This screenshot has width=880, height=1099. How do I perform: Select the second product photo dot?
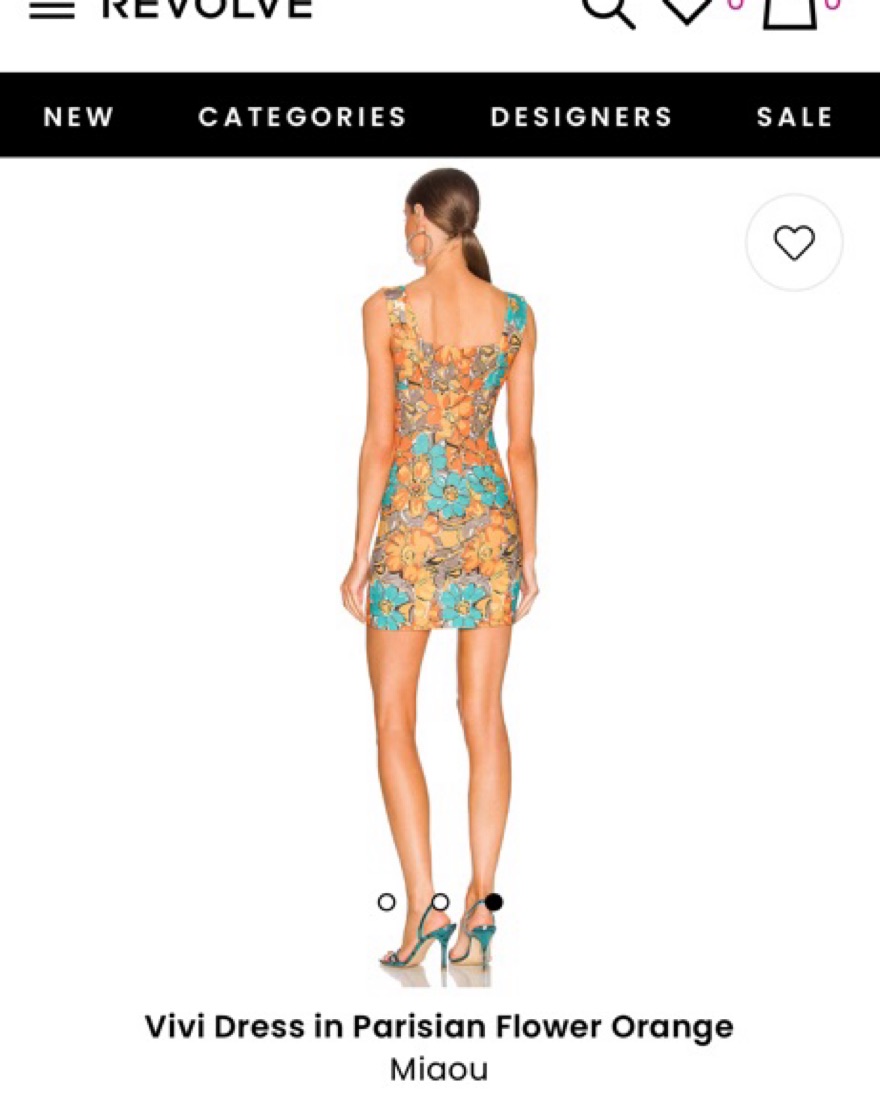coord(440,902)
